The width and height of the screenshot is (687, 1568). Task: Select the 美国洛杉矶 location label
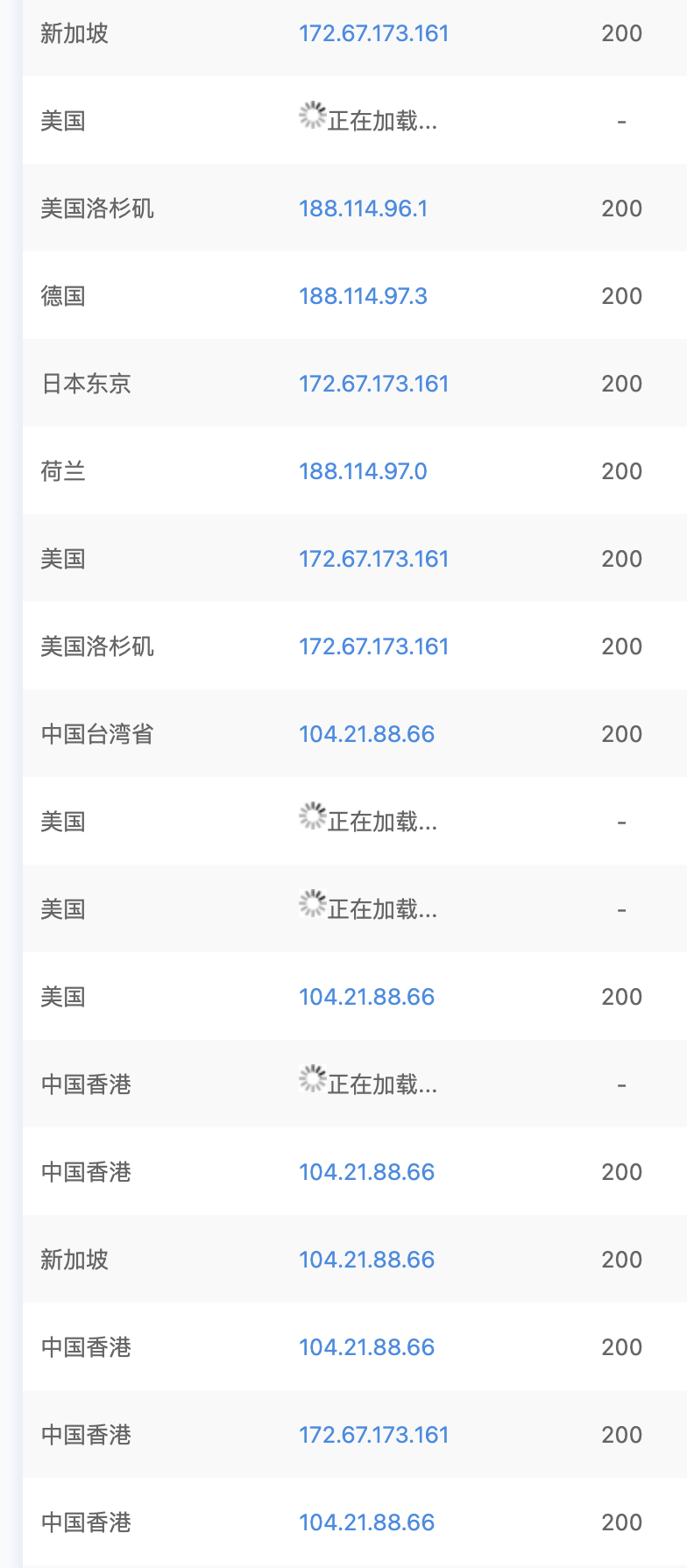97,208
